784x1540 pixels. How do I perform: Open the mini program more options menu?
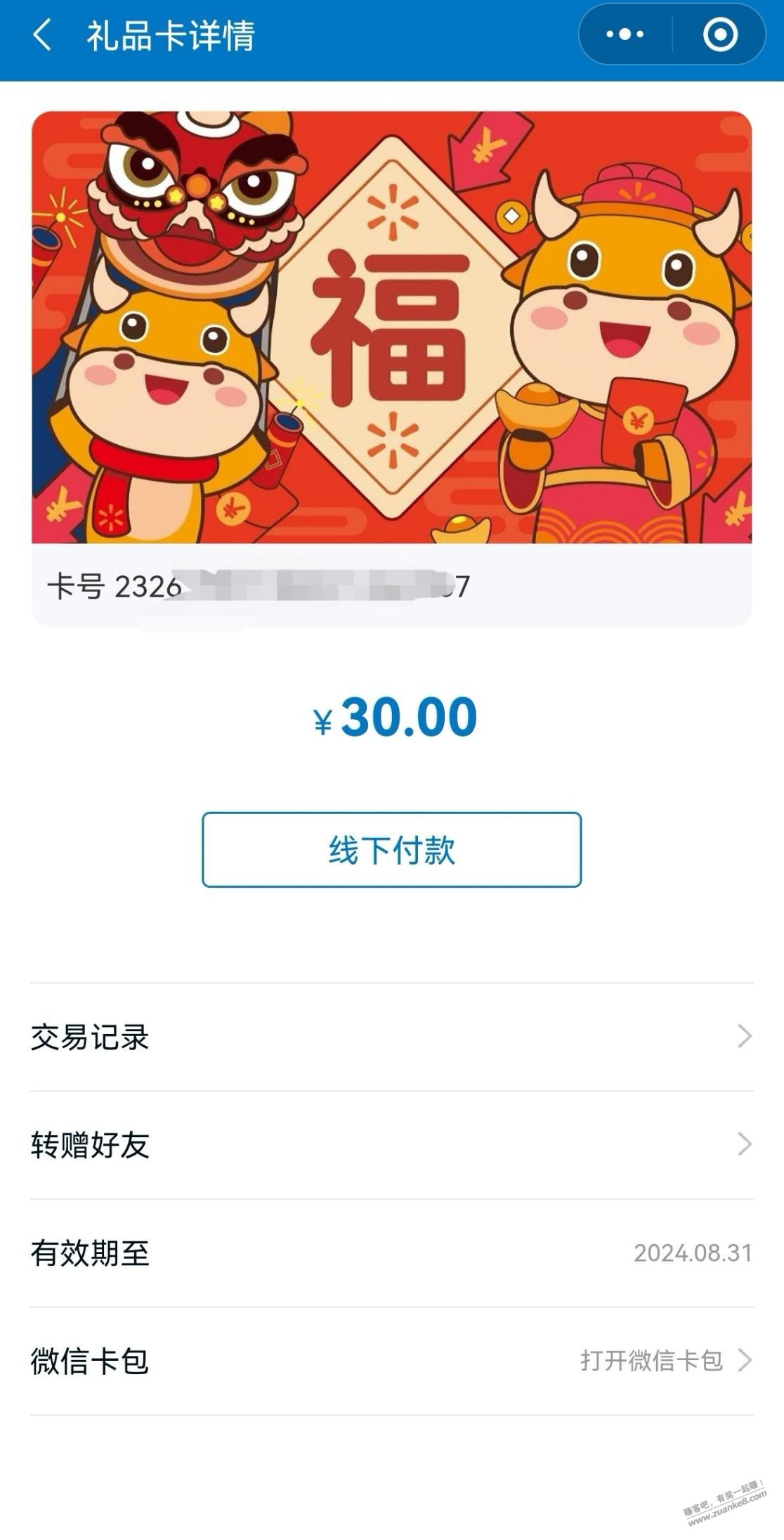pos(625,34)
